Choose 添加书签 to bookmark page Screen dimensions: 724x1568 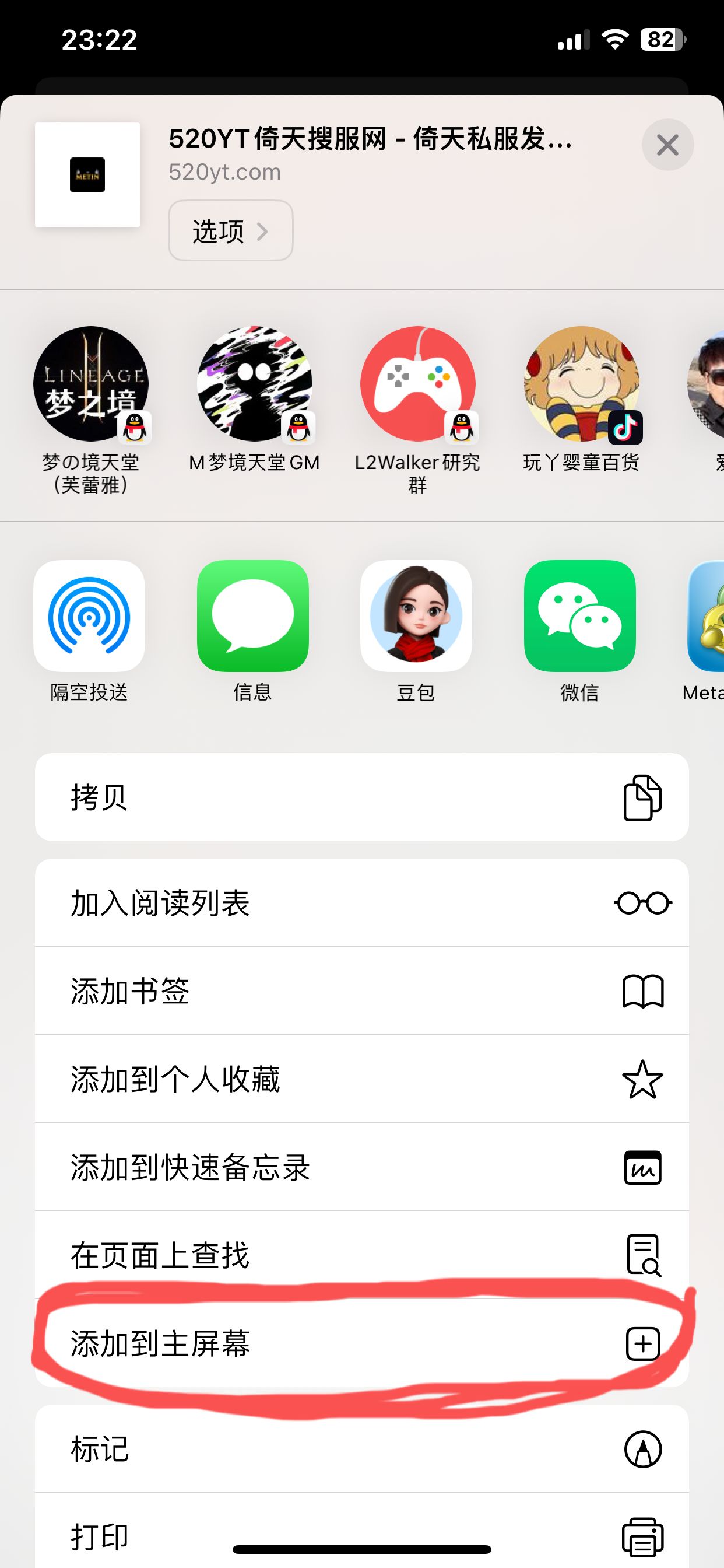[x=361, y=991]
